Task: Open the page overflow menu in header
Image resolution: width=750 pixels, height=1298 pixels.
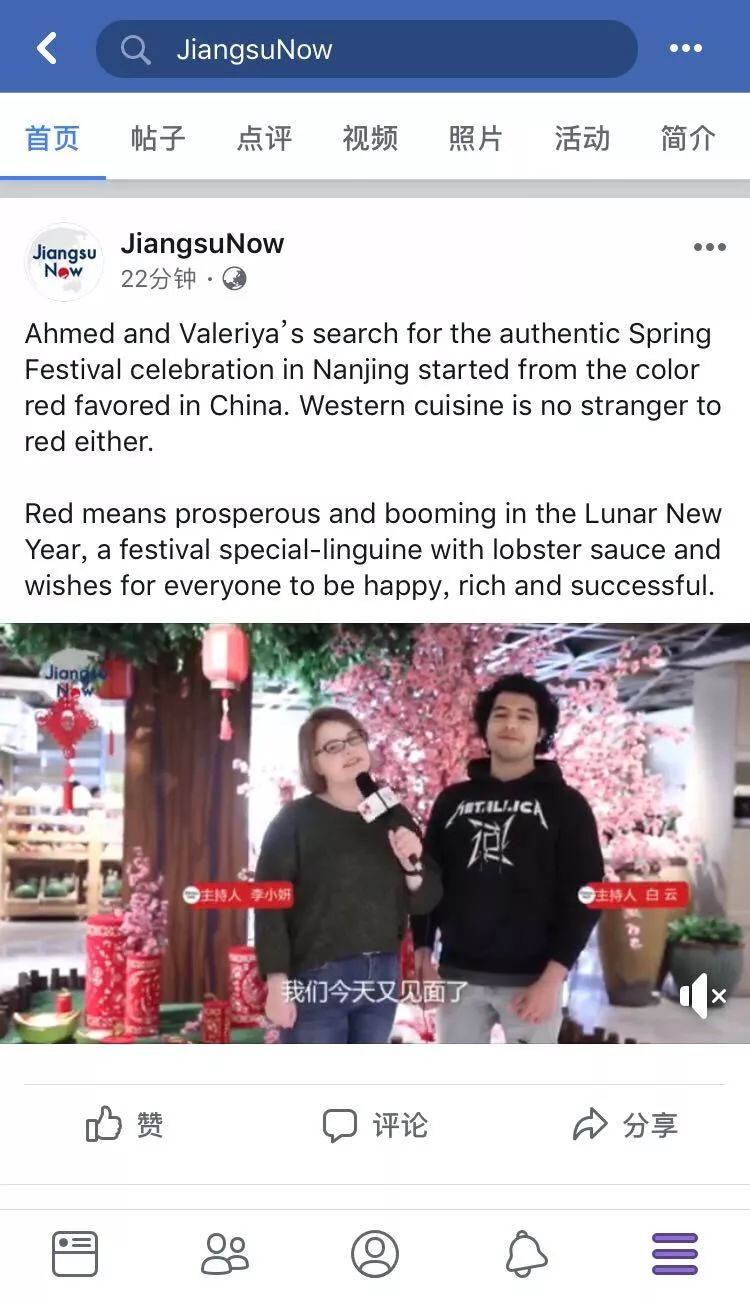Action: click(x=685, y=48)
